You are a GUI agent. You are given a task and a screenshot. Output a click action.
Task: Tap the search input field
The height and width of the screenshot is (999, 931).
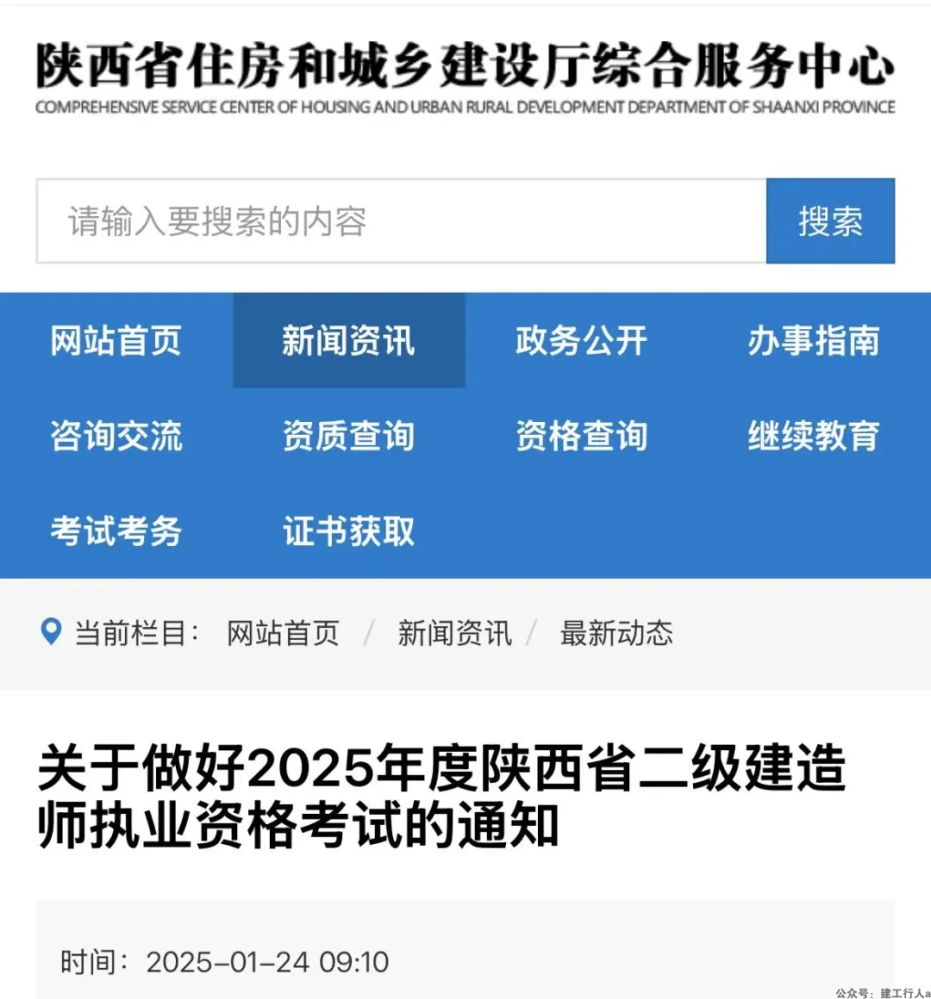pos(400,221)
